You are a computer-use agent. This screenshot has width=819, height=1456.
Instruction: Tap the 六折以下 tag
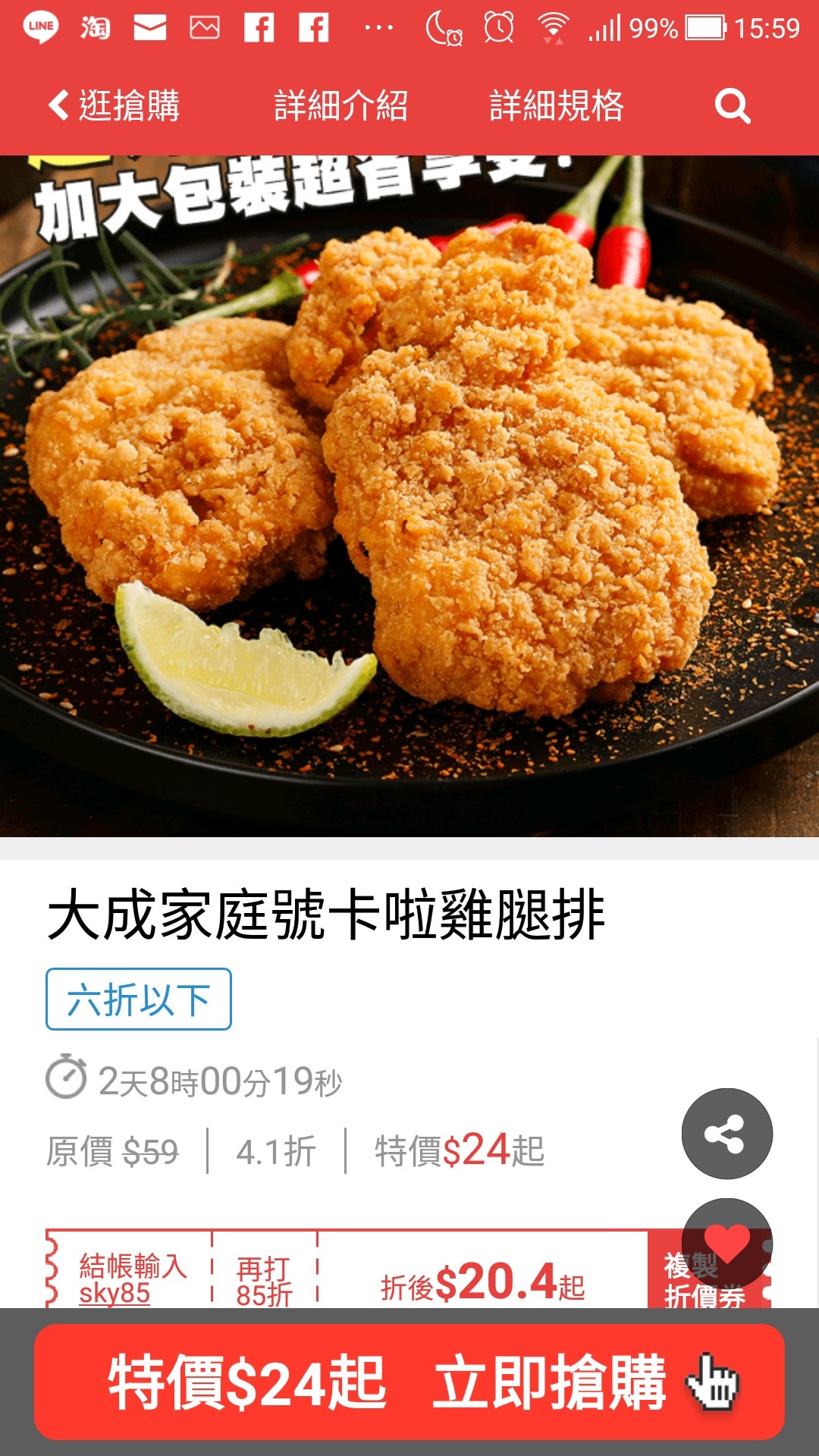click(x=138, y=999)
